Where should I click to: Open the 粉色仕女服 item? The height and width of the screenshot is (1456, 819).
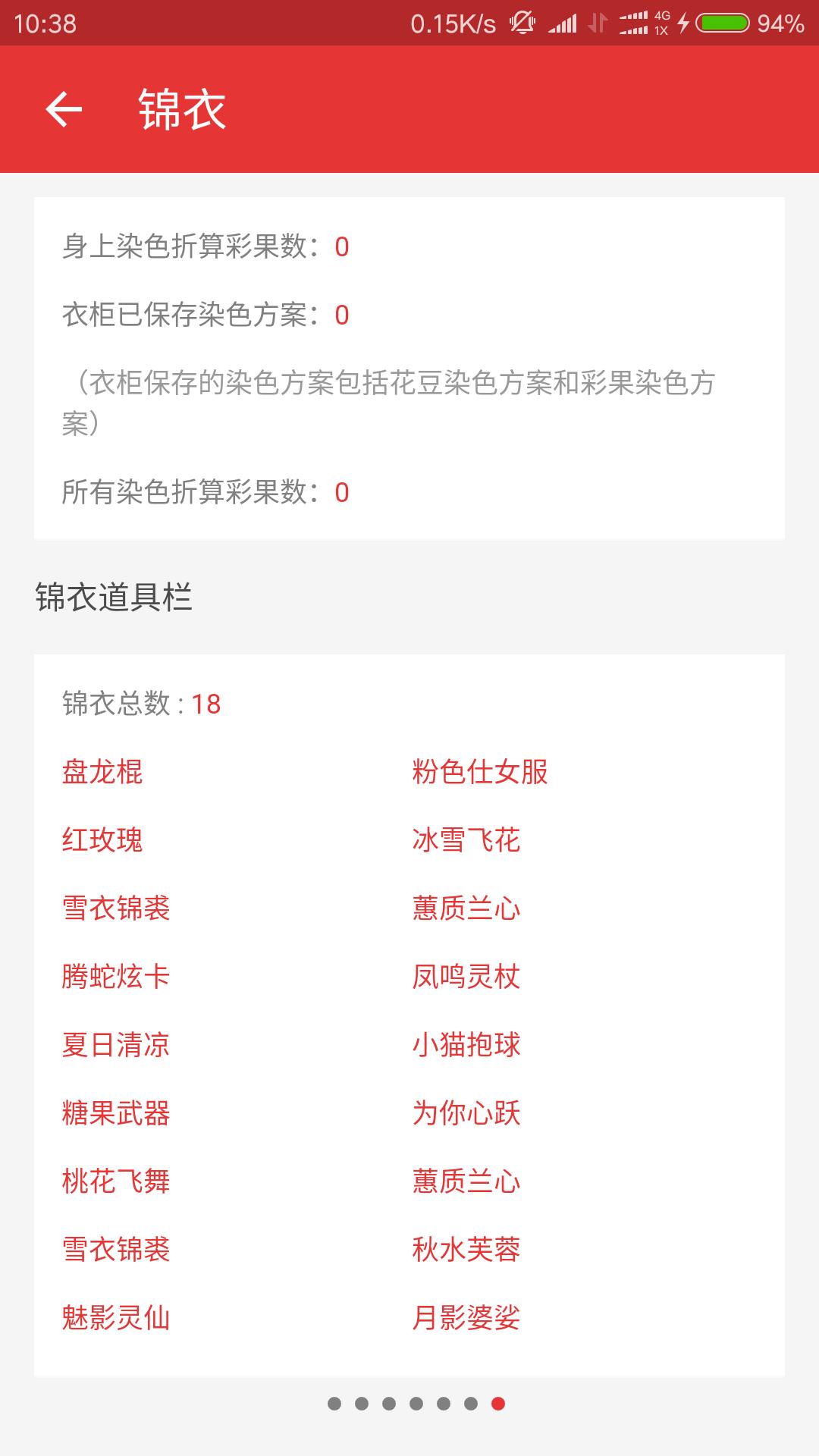[x=480, y=772]
